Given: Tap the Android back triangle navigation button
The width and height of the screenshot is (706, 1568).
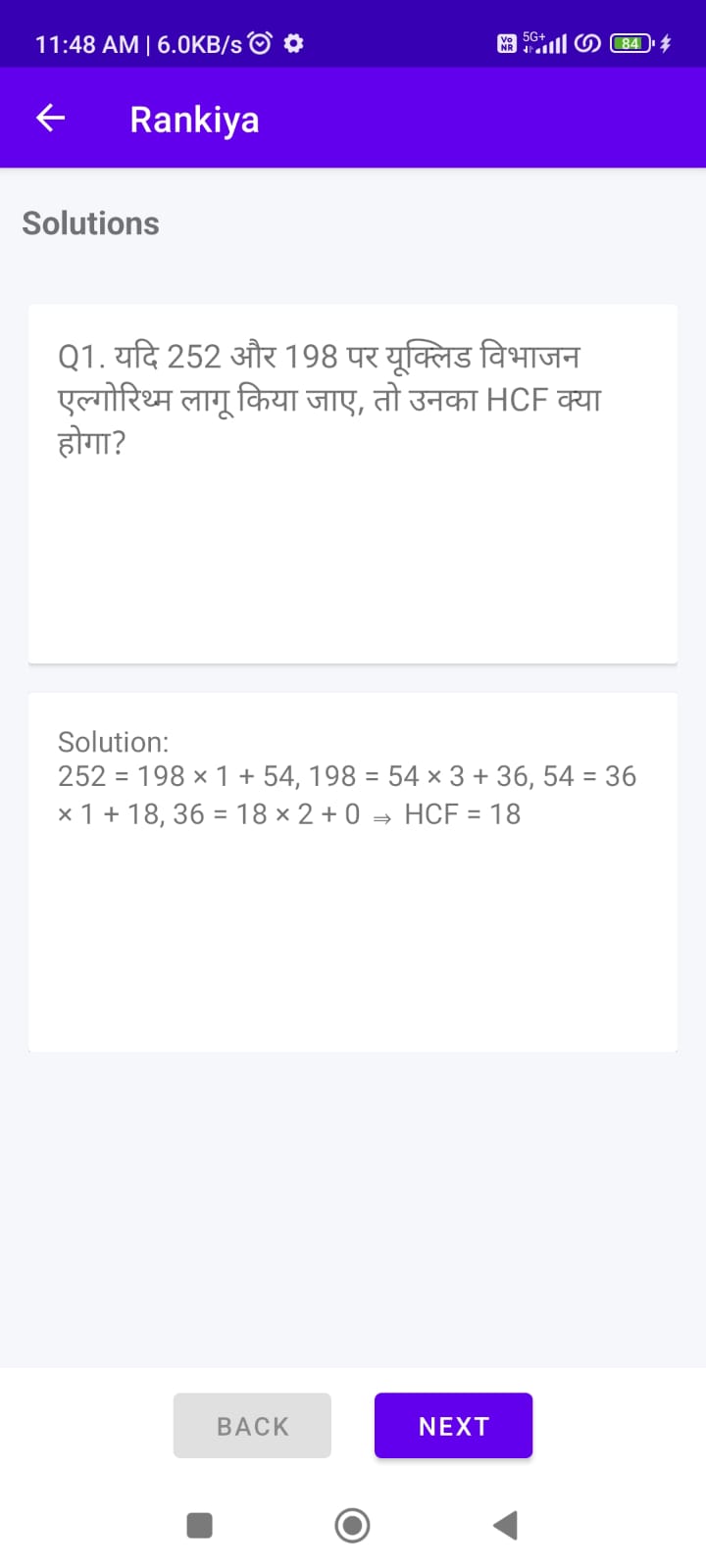Looking at the screenshot, I should pos(506,1525).
